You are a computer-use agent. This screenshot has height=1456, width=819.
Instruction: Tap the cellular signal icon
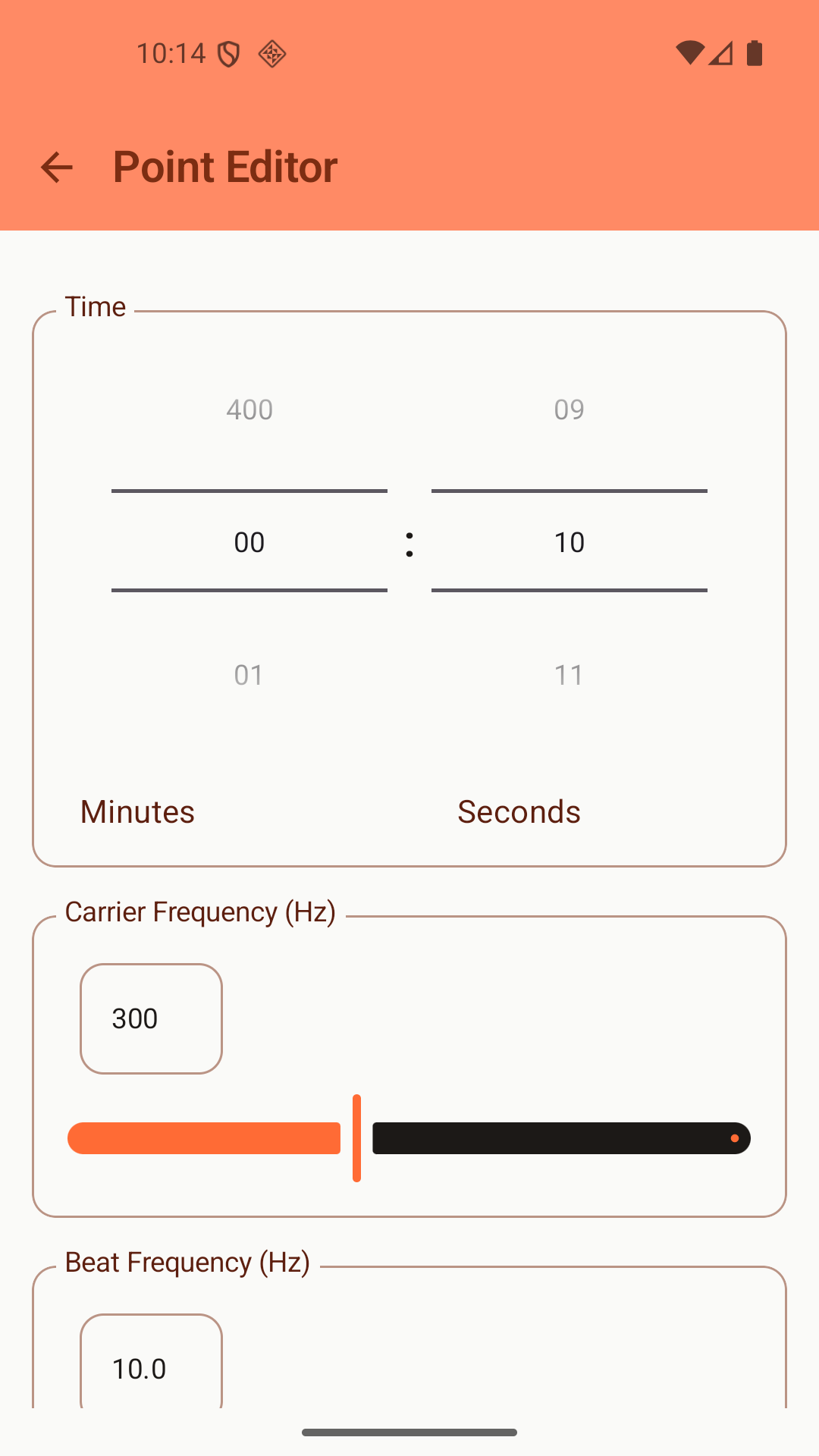[722, 53]
